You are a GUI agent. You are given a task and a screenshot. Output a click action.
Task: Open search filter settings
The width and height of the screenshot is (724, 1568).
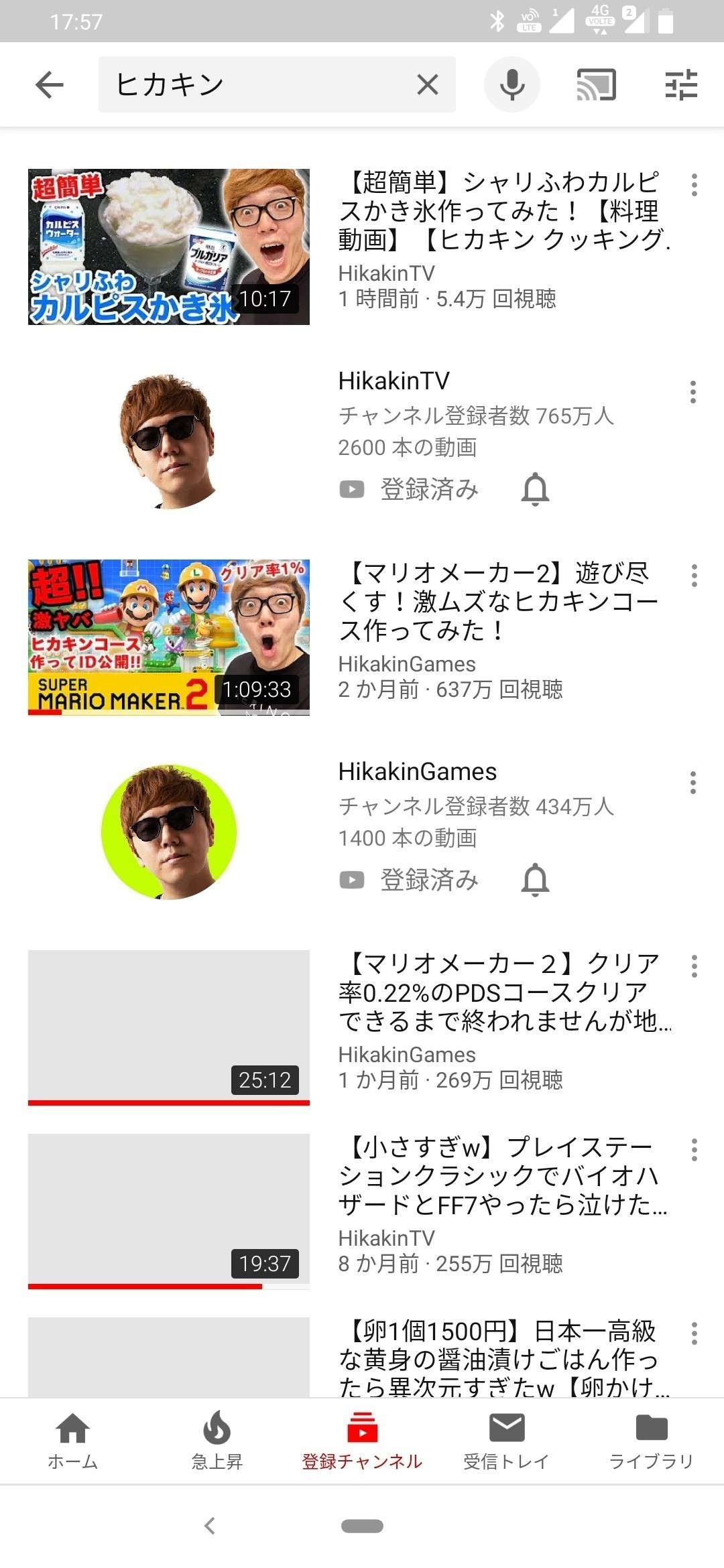click(681, 85)
